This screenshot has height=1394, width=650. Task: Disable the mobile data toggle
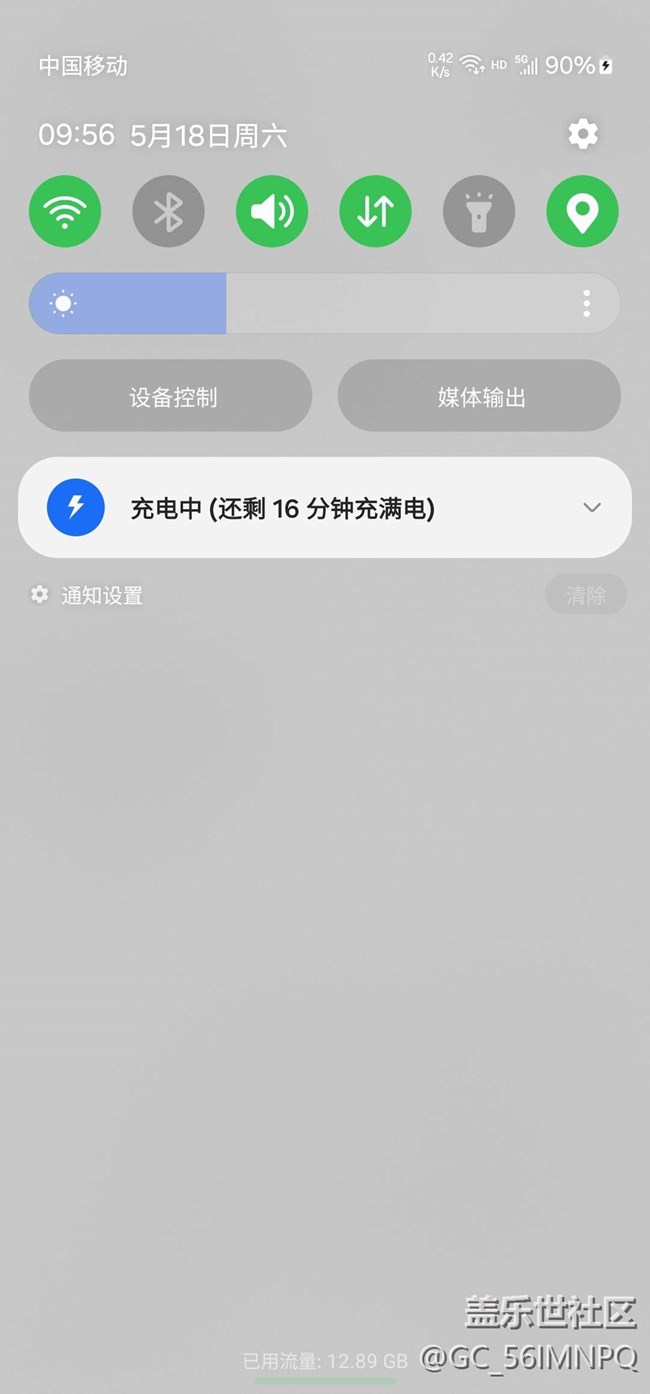(375, 211)
